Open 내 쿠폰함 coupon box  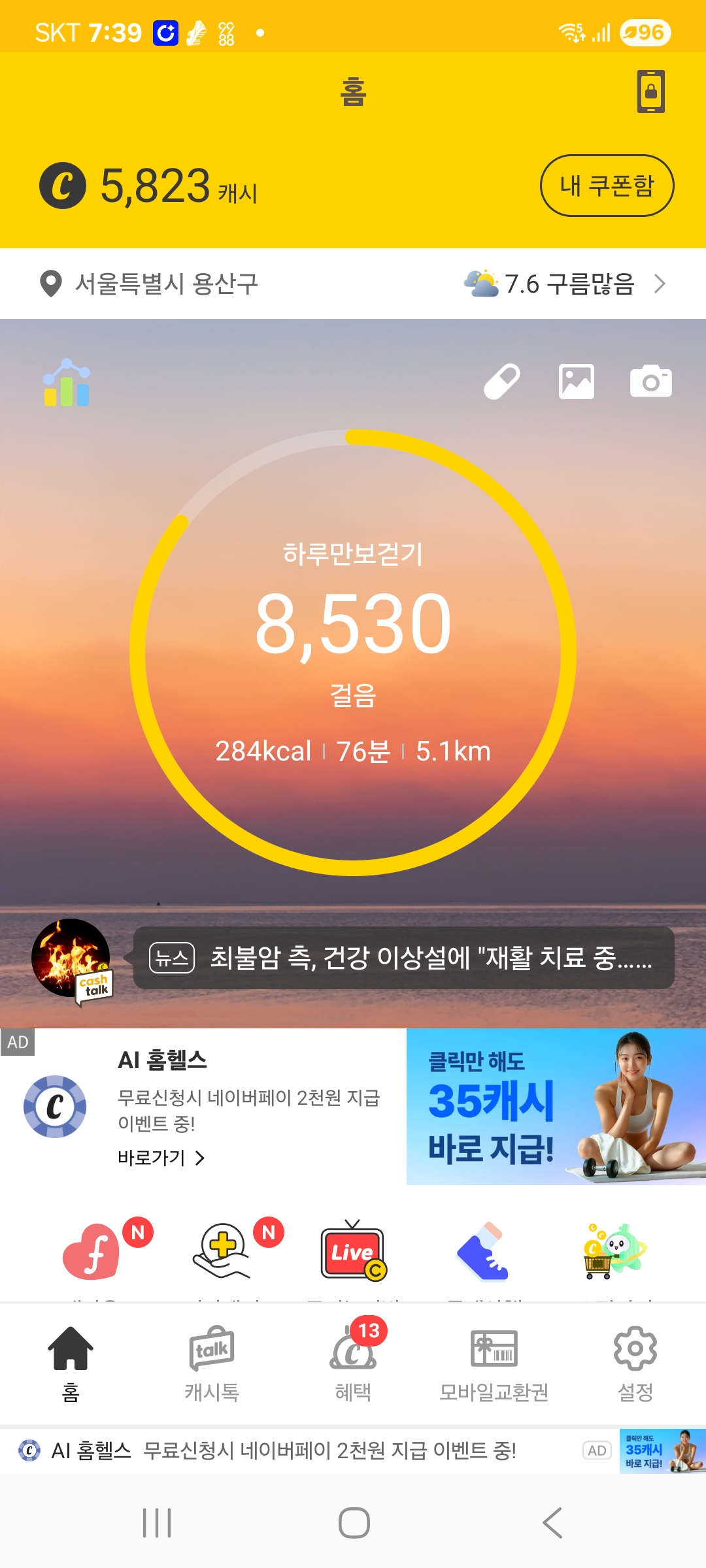(606, 186)
